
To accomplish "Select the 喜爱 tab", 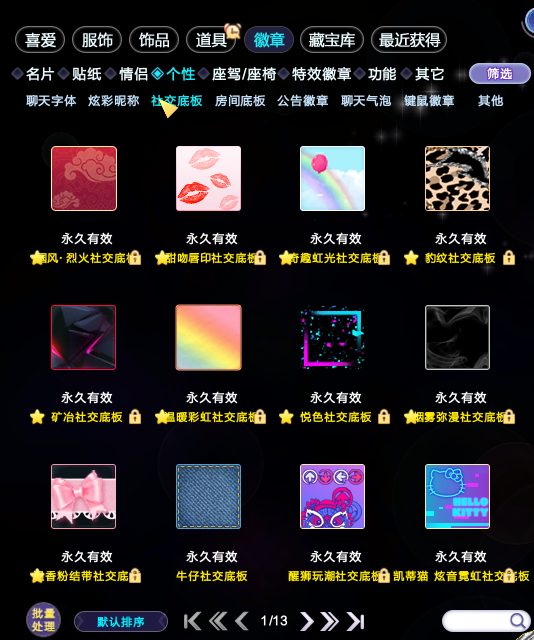I will (40, 40).
